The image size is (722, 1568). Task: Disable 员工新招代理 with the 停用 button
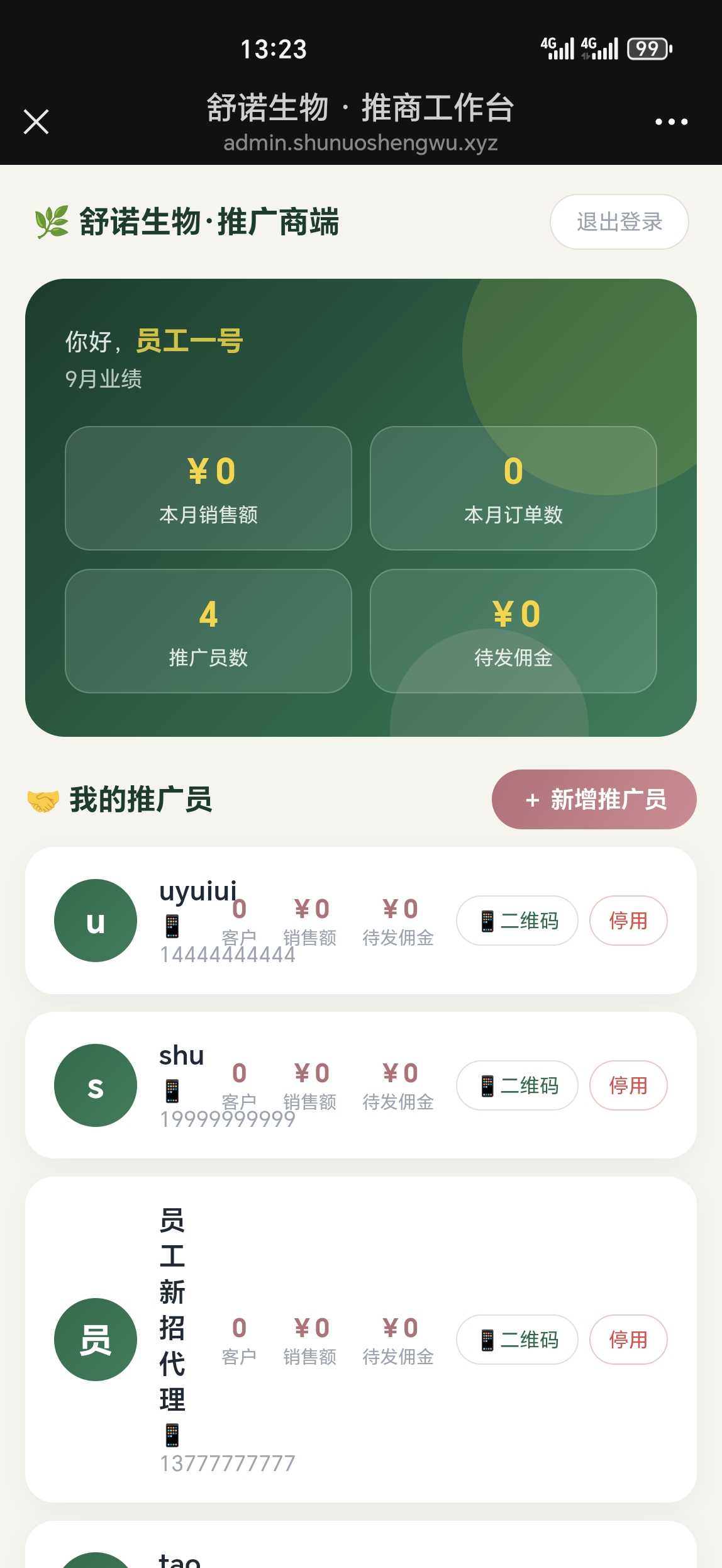click(628, 1340)
